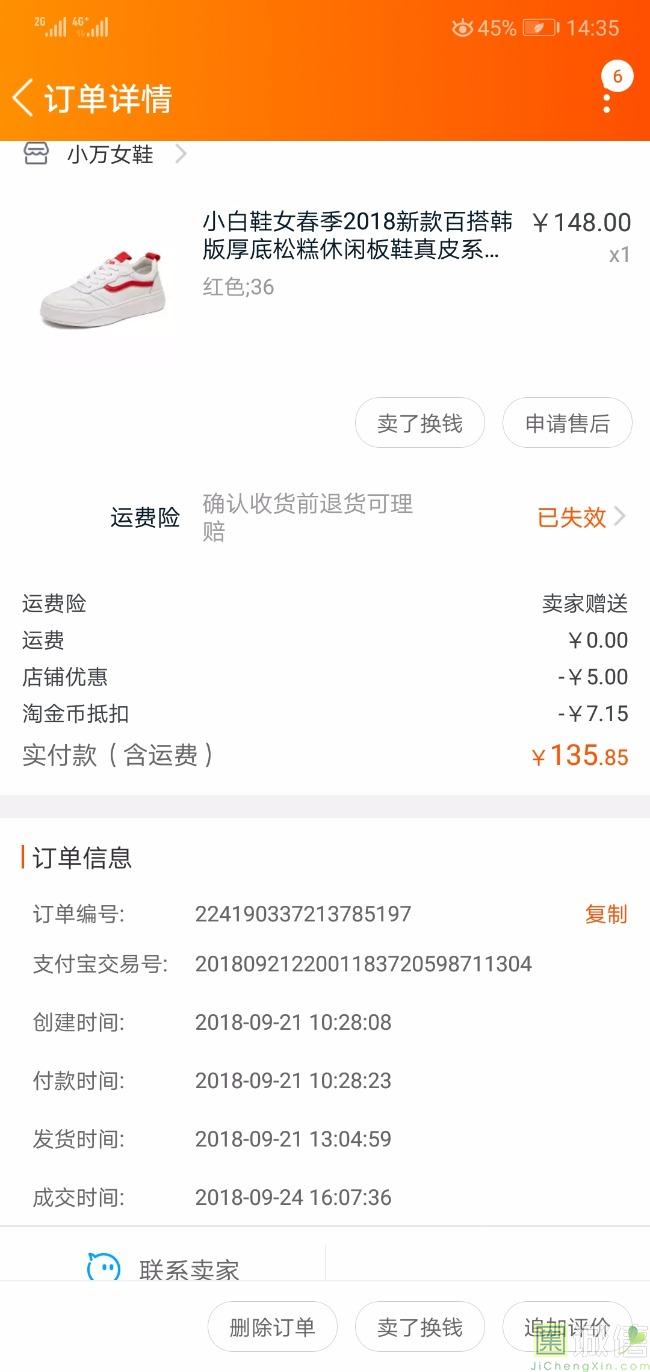Tap the 删除订单 button
The image size is (650, 1372).
pyautogui.click(x=272, y=1327)
